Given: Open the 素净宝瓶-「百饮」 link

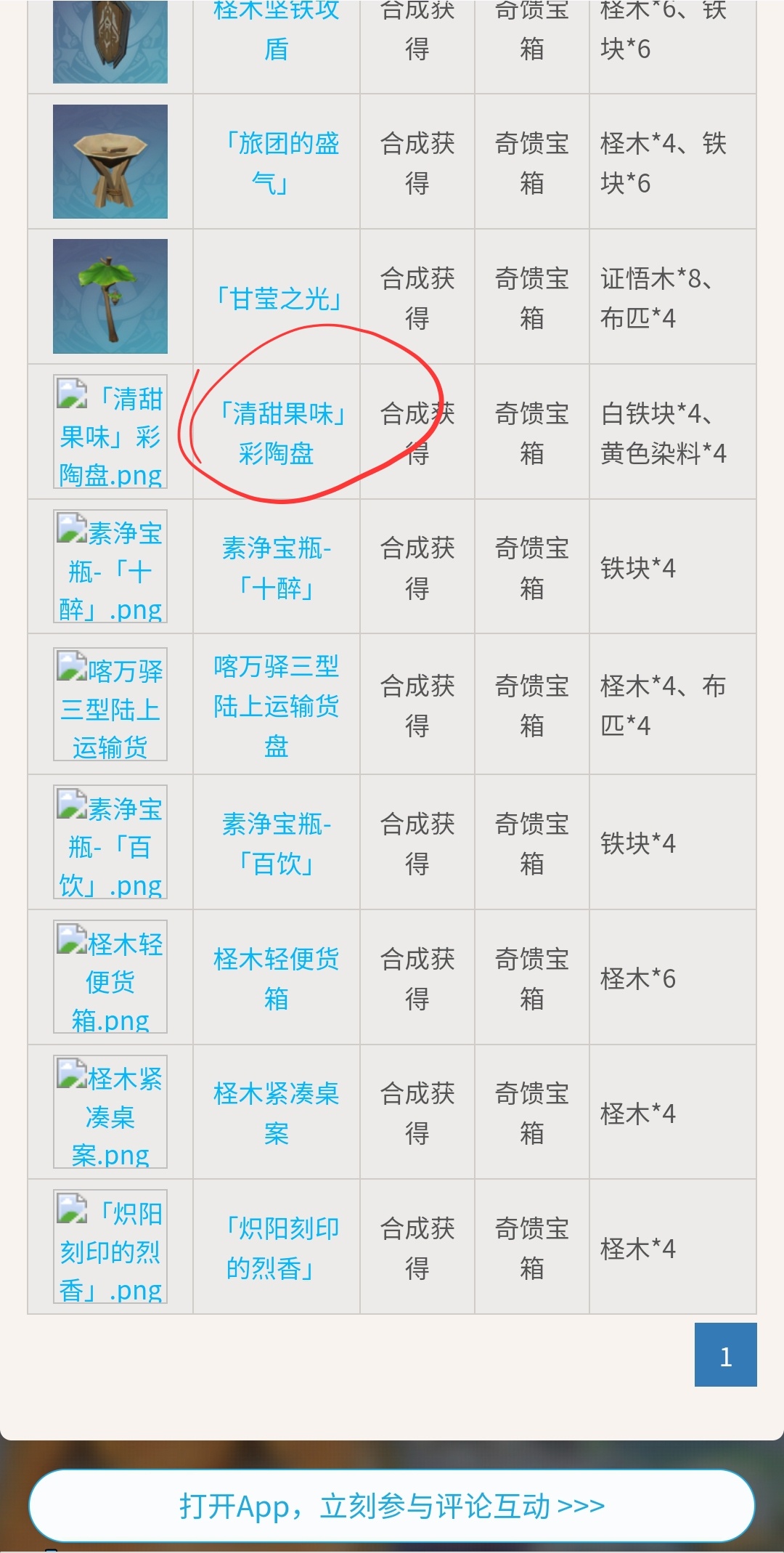Looking at the screenshot, I should (277, 843).
